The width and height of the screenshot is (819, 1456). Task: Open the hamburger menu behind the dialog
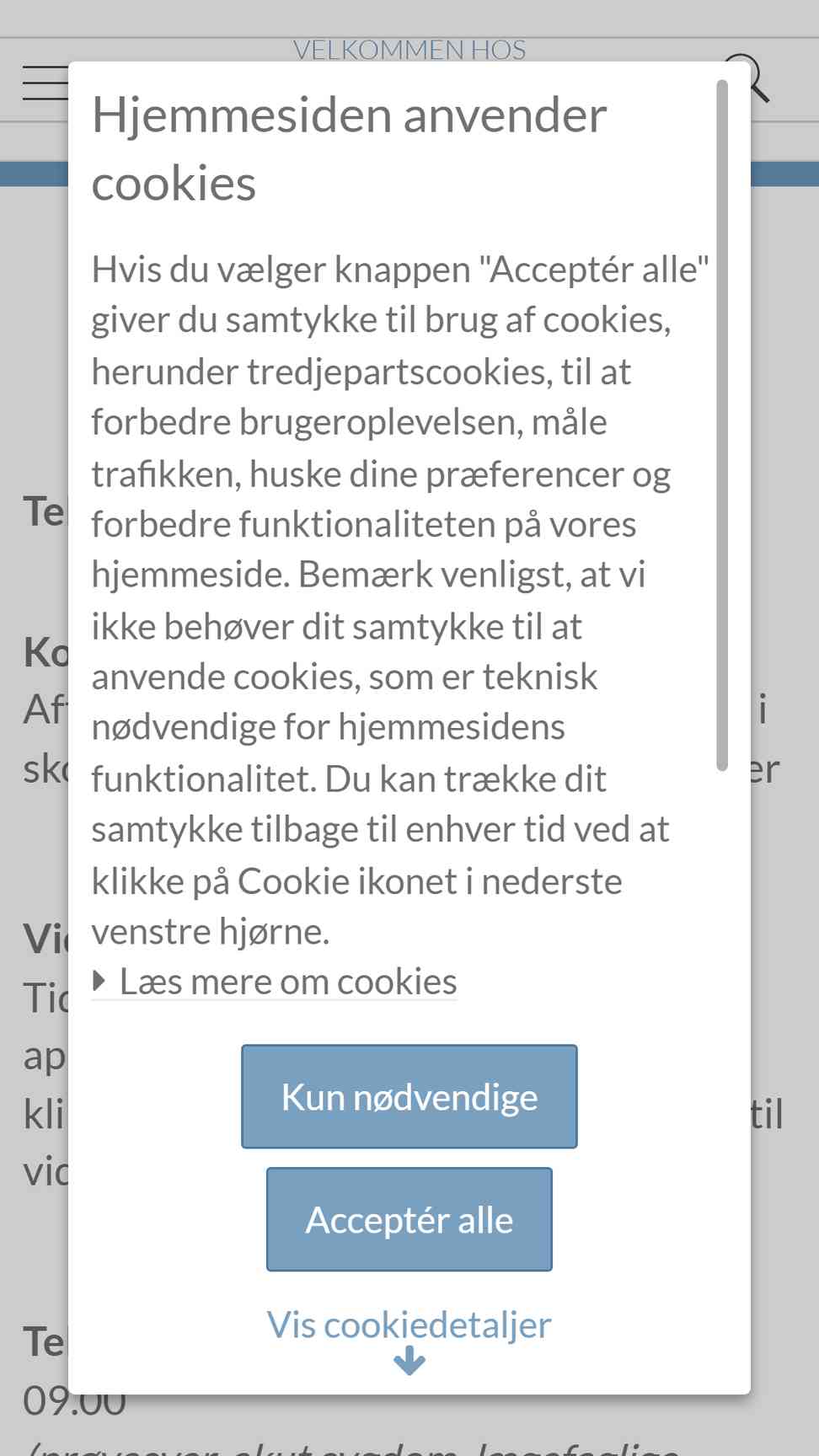click(45, 83)
